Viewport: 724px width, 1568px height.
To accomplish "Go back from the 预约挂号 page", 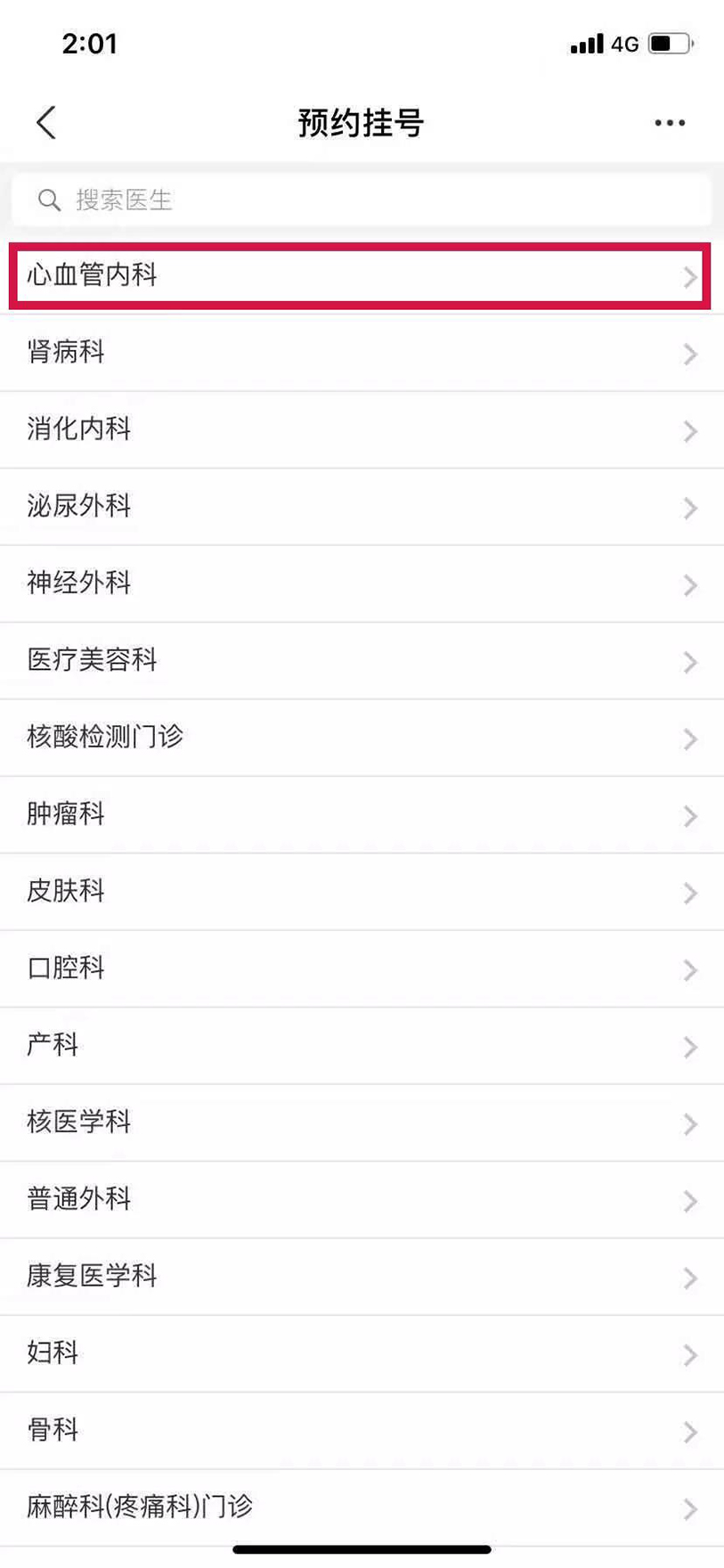I will click(46, 123).
